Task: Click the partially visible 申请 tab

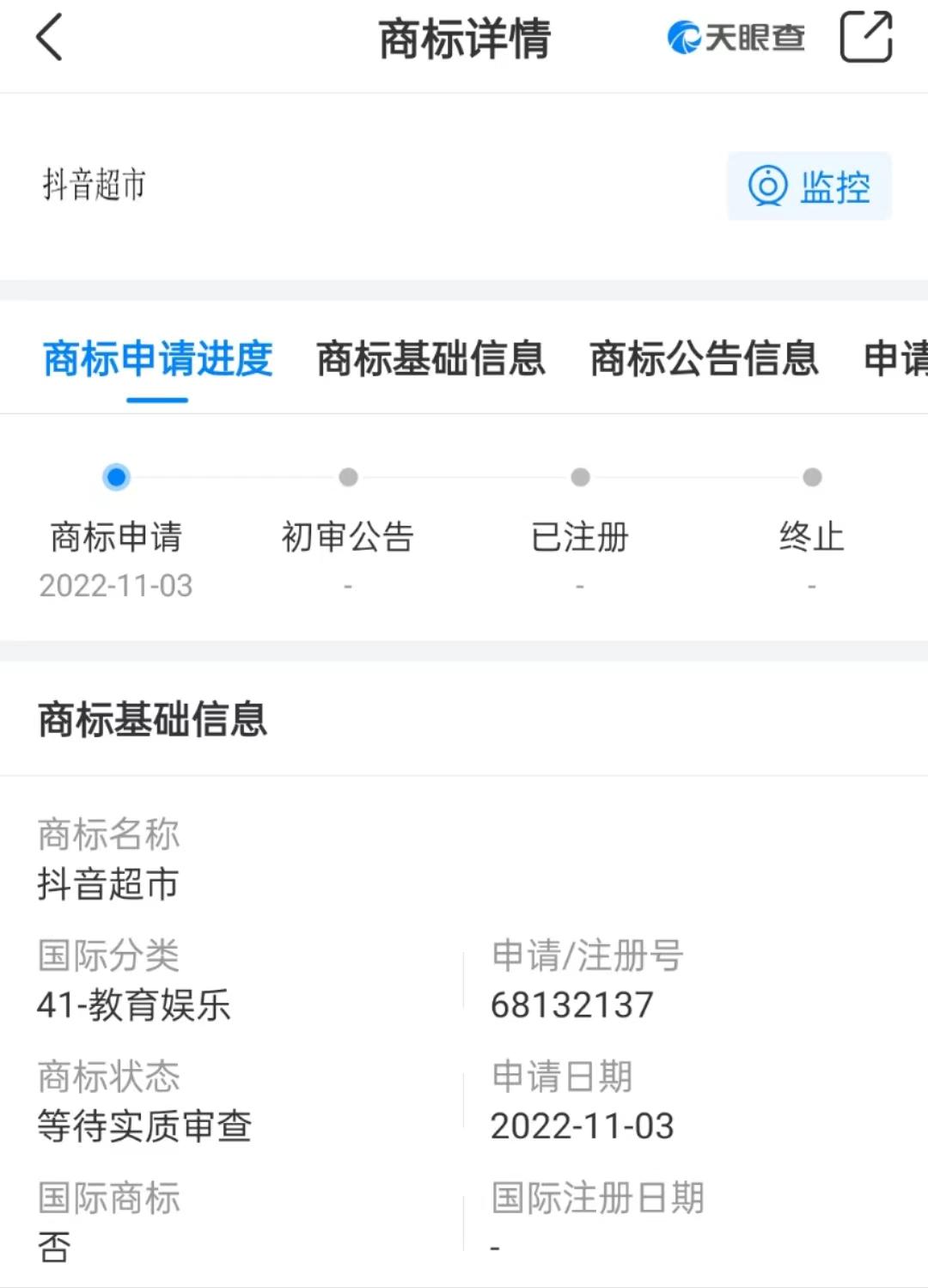Action: 900,361
